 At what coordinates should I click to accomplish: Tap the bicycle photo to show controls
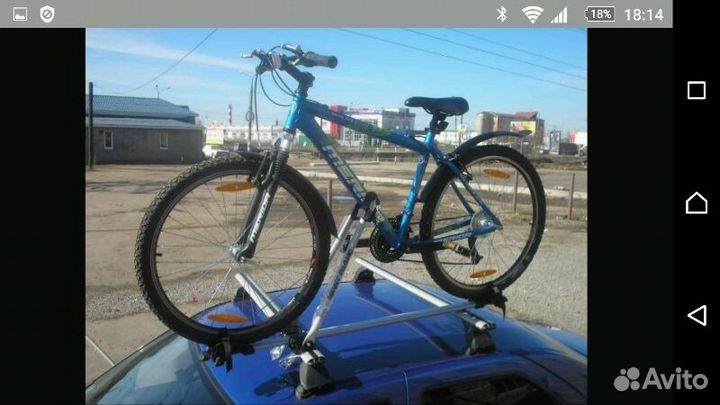[x=336, y=215]
